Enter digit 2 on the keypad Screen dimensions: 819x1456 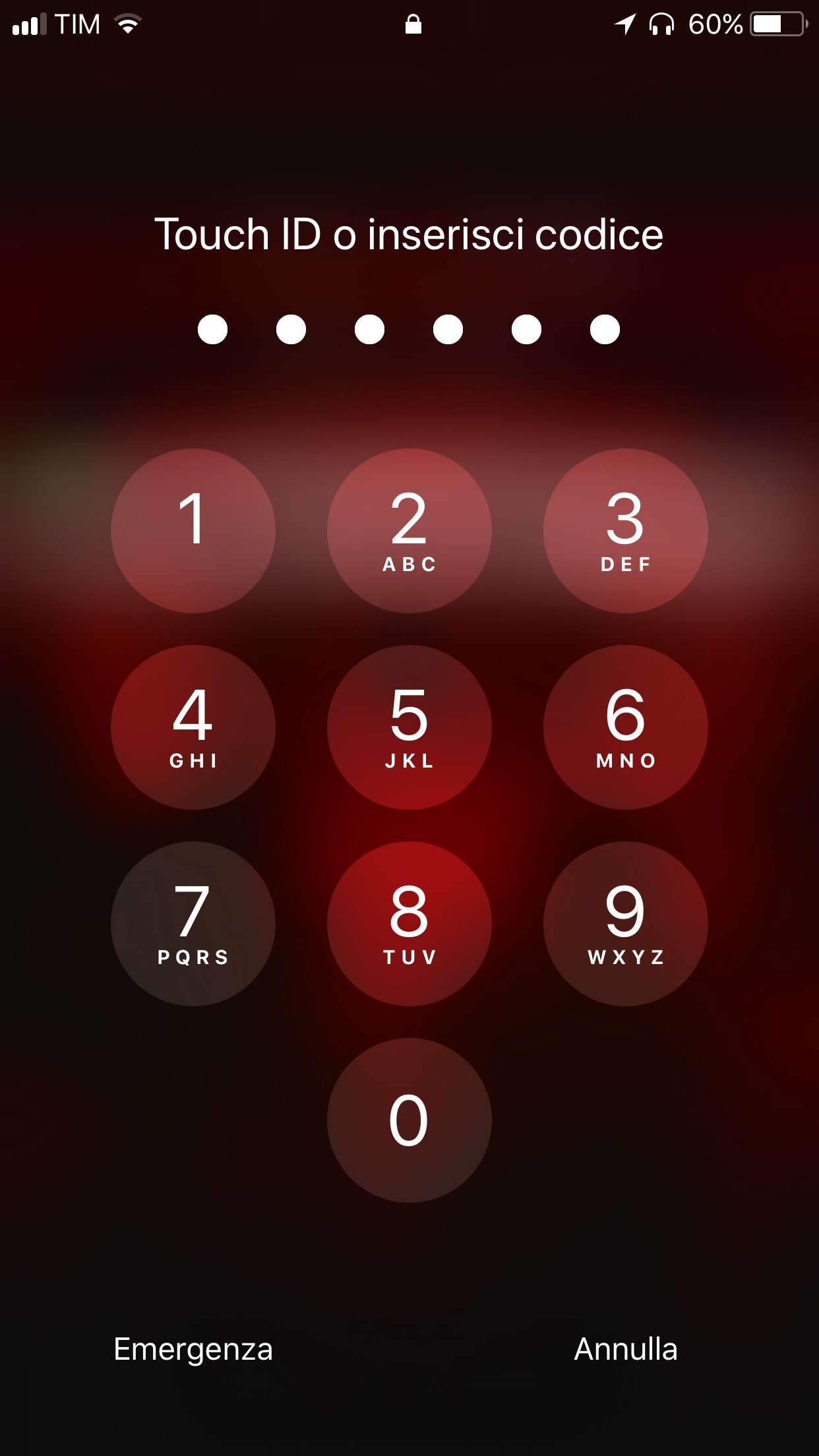pos(409,531)
